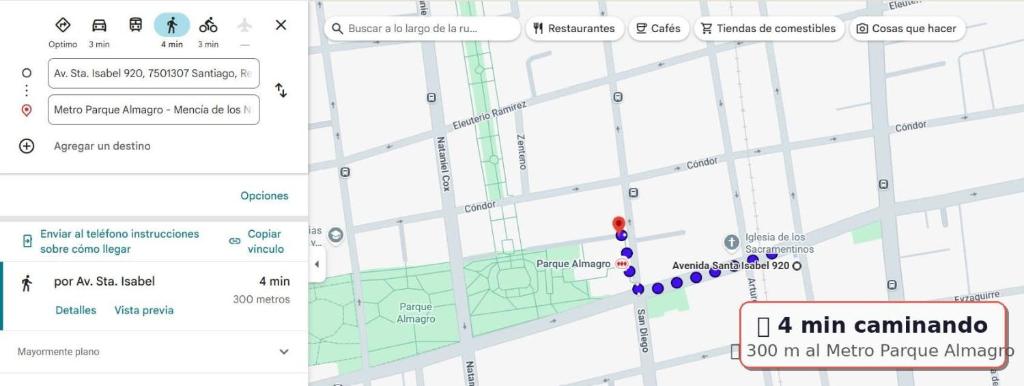The image size is (1024, 386).
Task: Collapse the side panel with the arrow
Action: coord(317,265)
